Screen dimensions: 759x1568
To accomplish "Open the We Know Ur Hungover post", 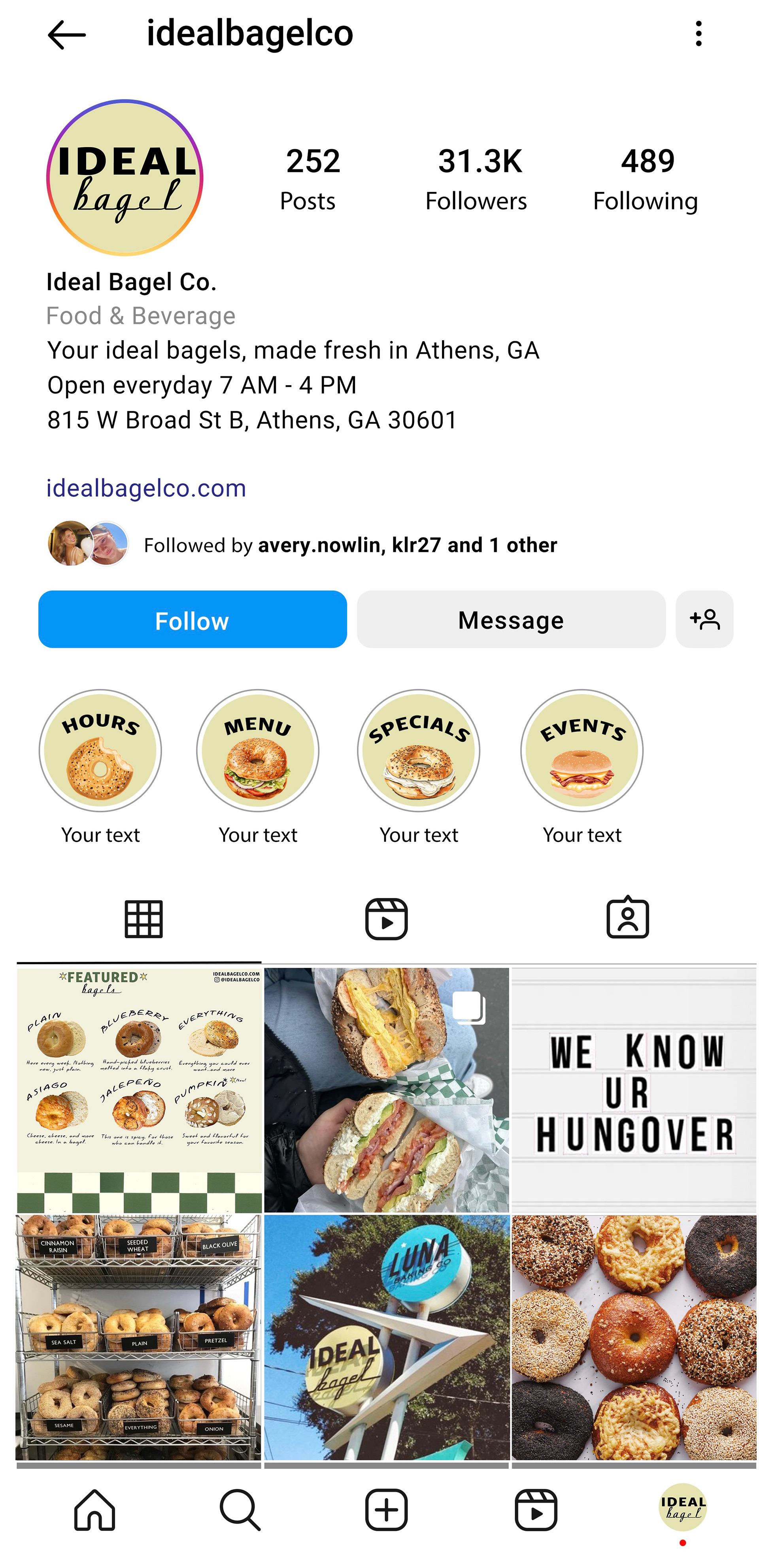I will pyautogui.click(x=634, y=1090).
